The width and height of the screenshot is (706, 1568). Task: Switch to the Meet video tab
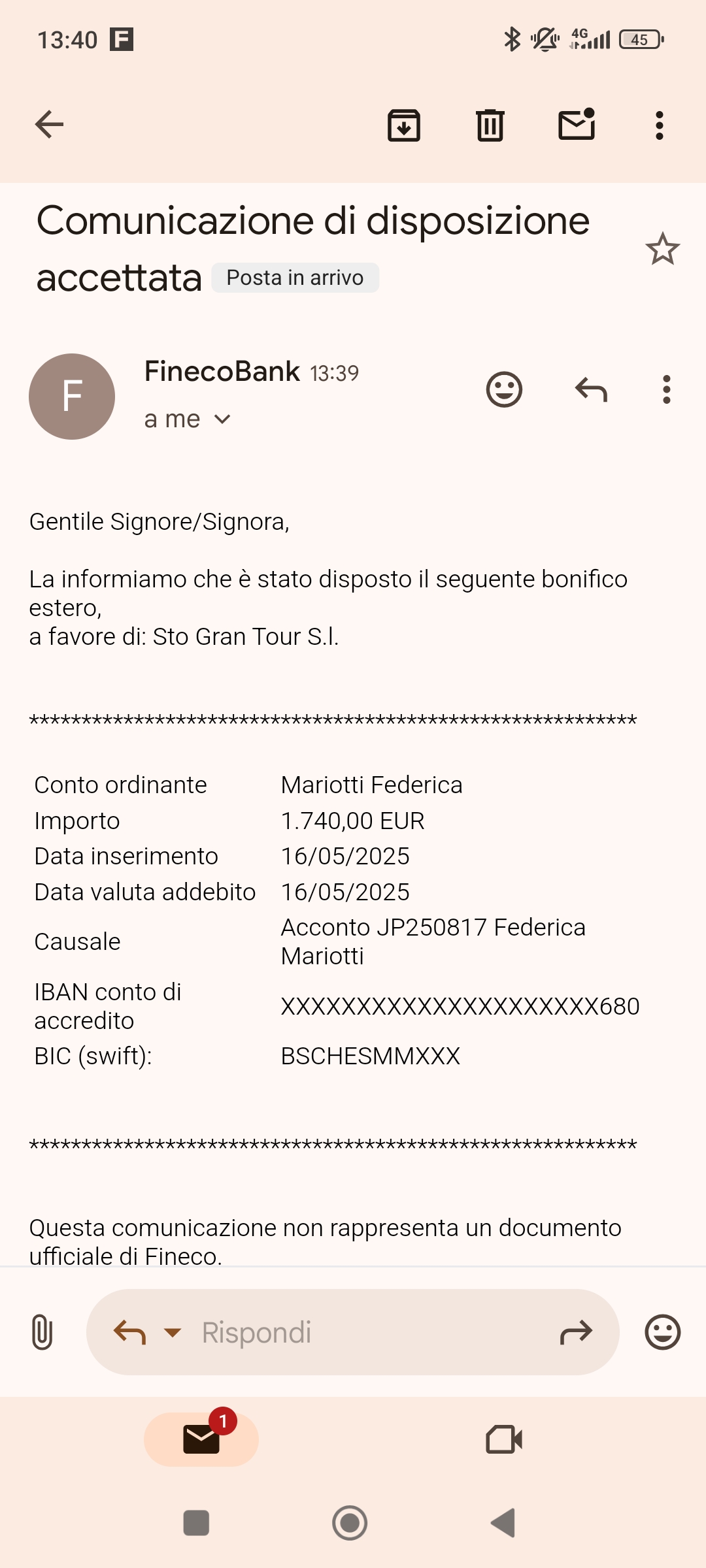tap(504, 1439)
